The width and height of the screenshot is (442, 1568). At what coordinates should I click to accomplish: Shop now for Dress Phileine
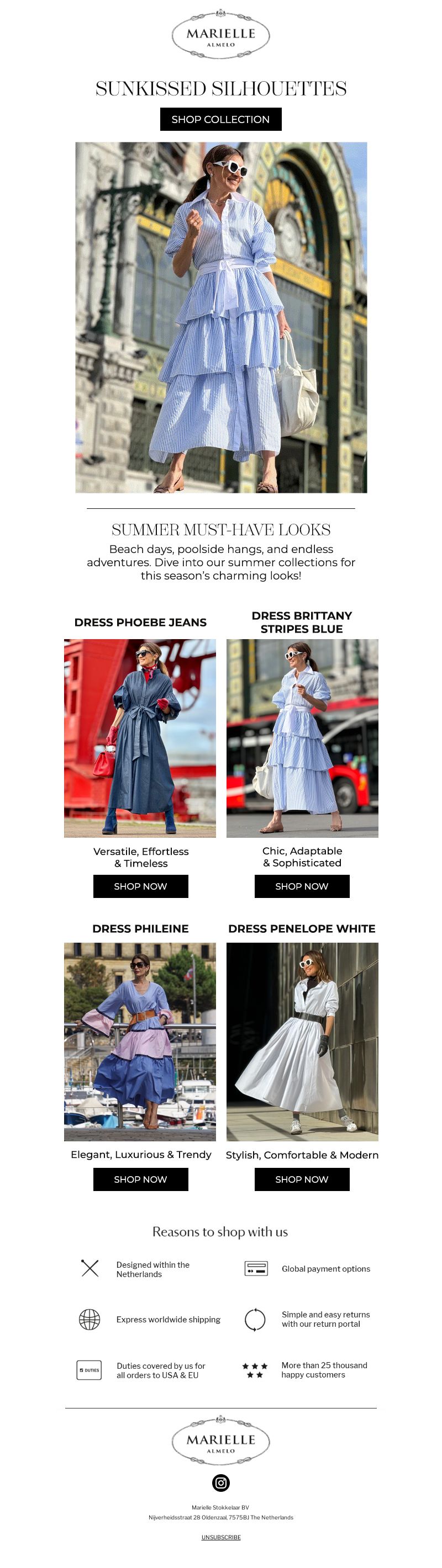click(x=140, y=1178)
